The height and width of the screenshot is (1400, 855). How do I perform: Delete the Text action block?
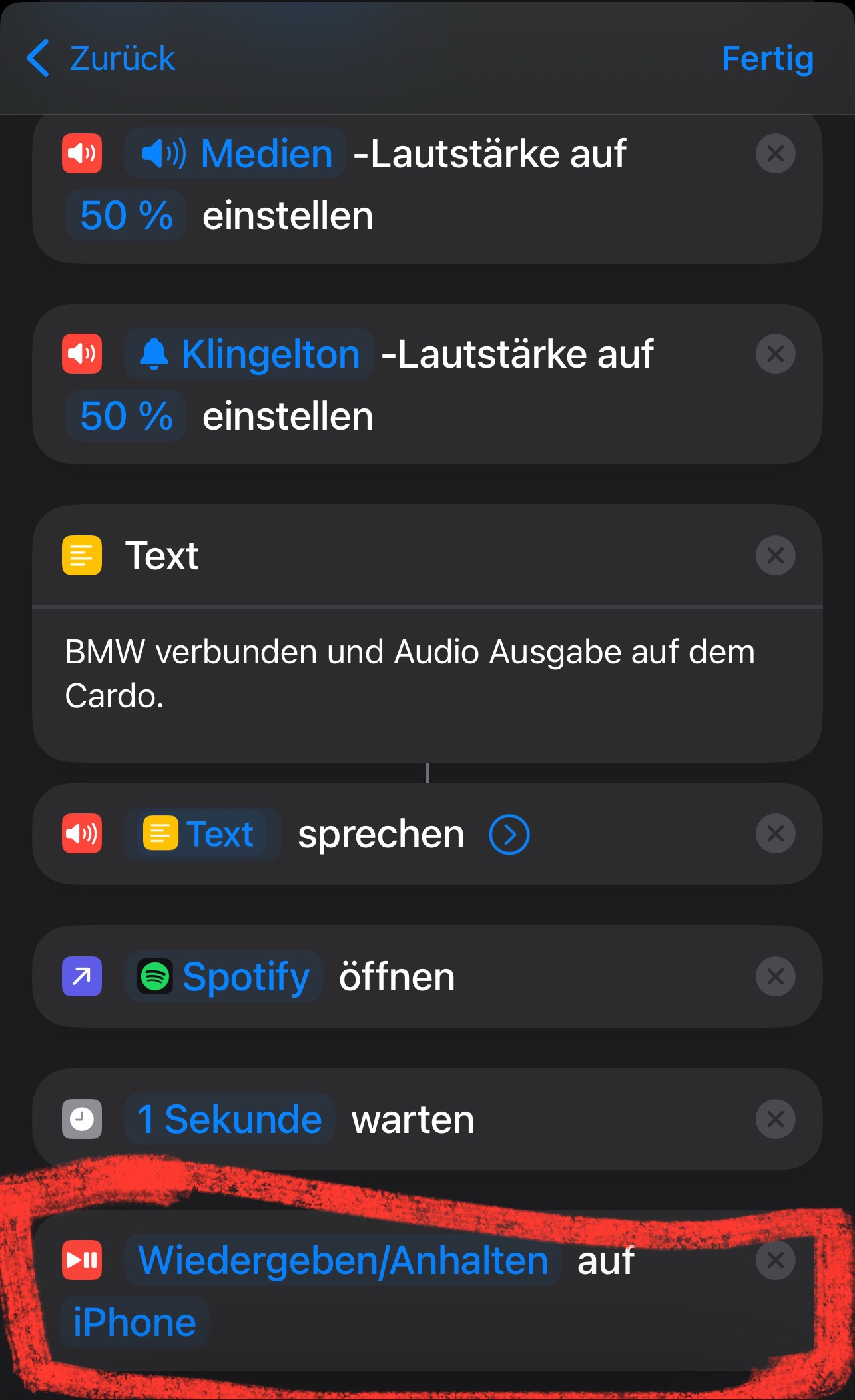pos(775,556)
